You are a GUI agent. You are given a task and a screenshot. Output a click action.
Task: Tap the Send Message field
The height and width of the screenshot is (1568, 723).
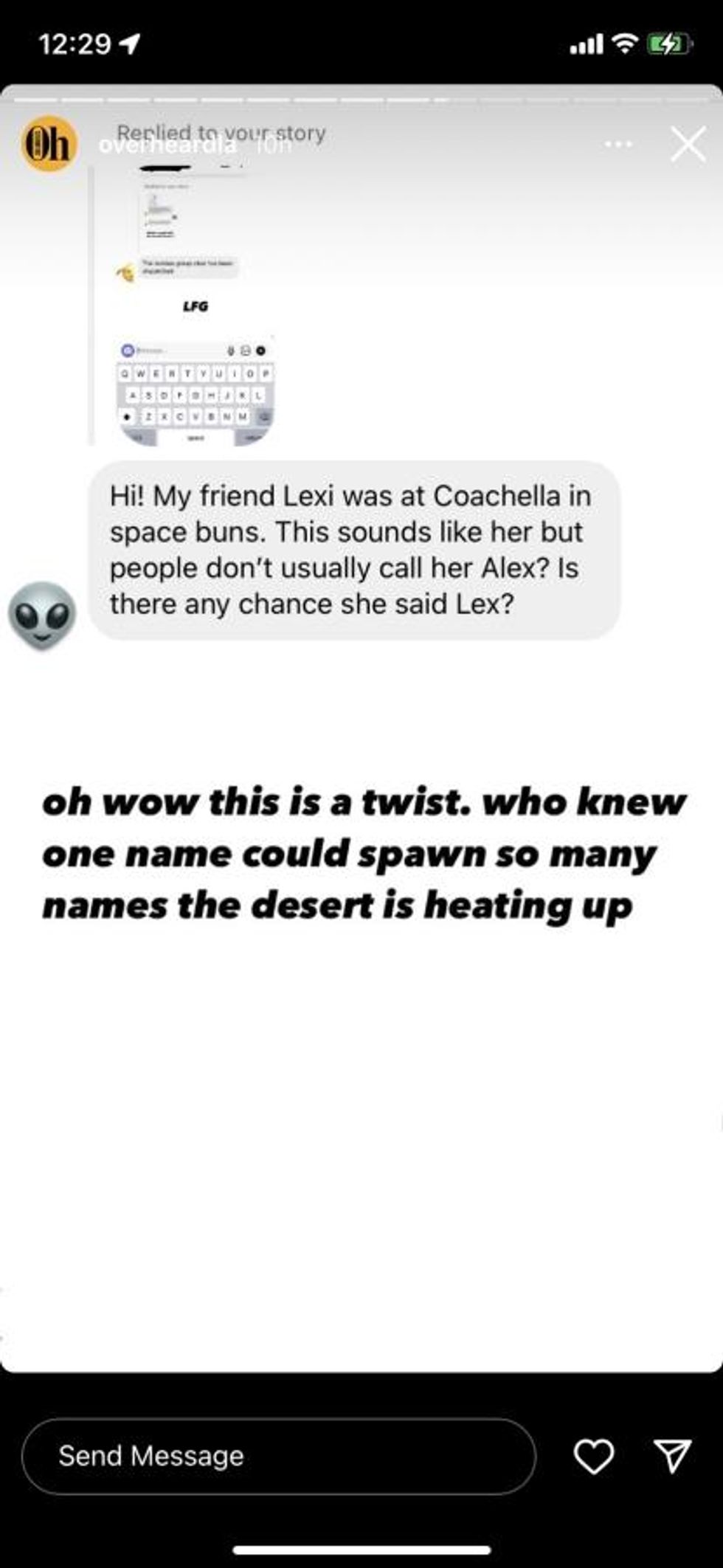[279, 1456]
